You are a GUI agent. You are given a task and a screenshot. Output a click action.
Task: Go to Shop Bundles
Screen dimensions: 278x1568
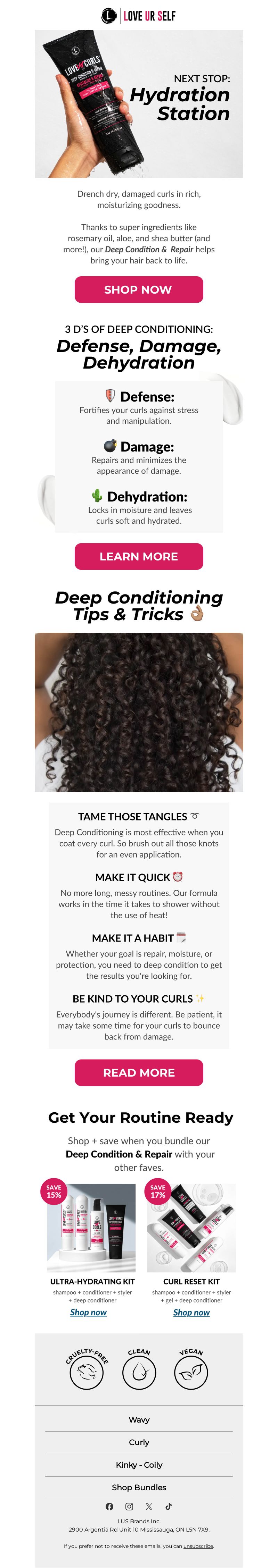click(138, 1487)
